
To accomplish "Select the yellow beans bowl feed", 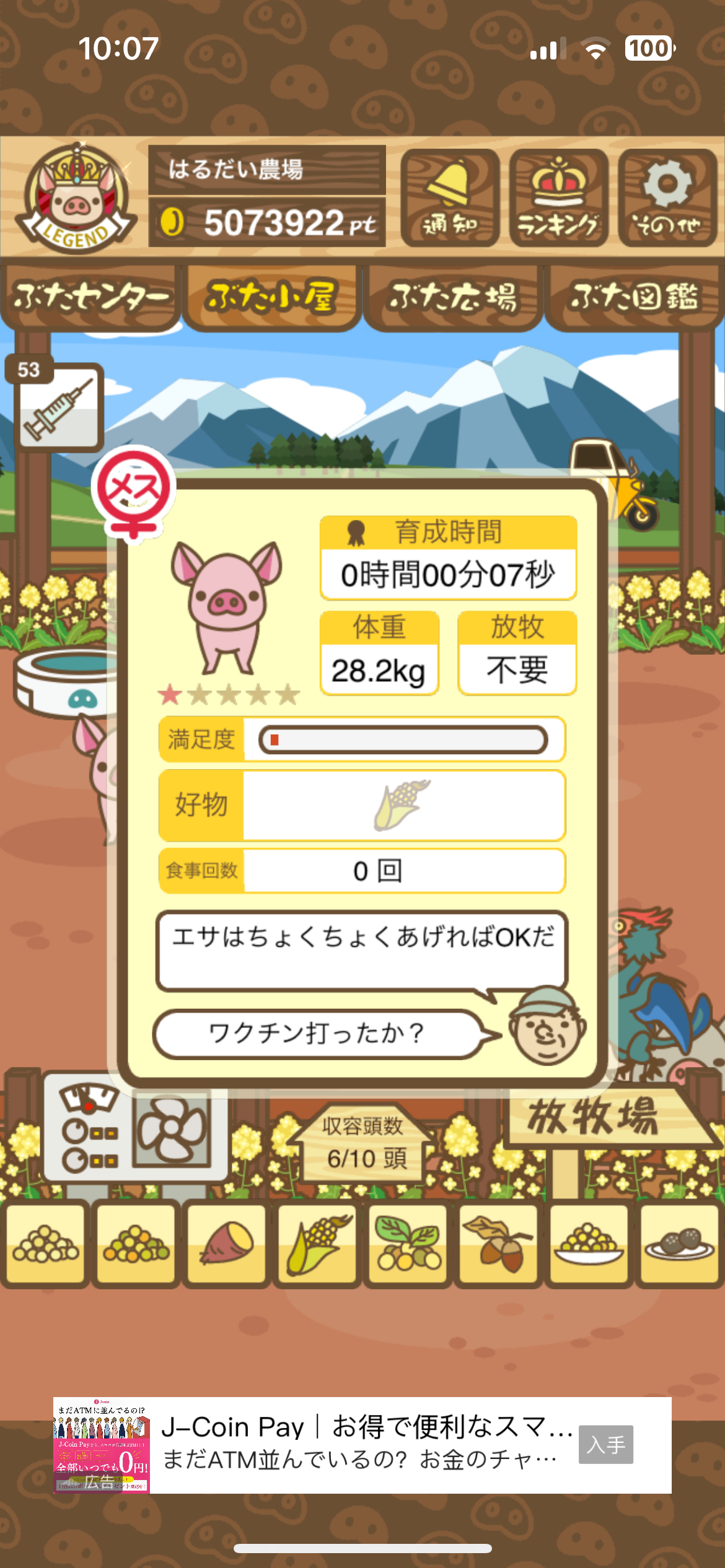I will click(x=589, y=1244).
